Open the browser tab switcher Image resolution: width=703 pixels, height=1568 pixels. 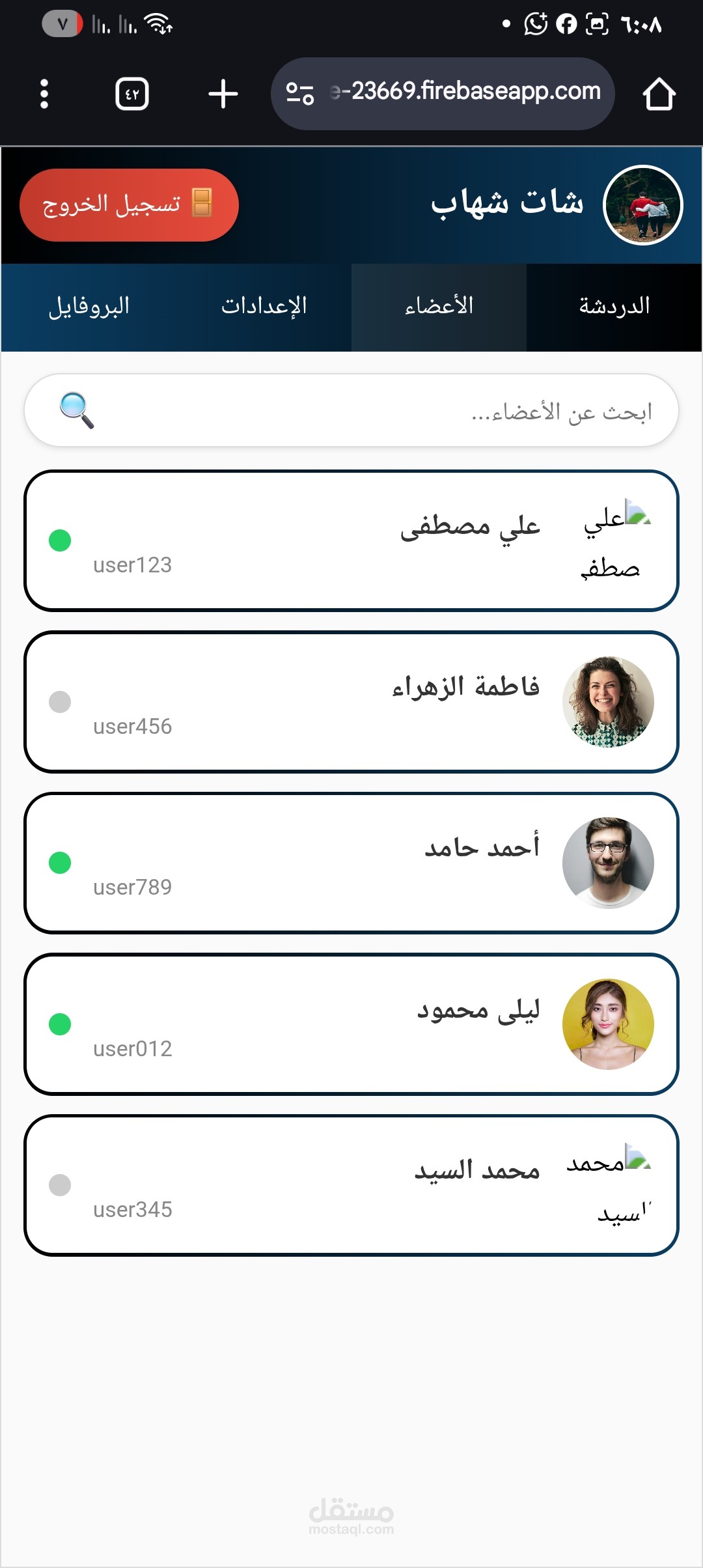pos(132,94)
